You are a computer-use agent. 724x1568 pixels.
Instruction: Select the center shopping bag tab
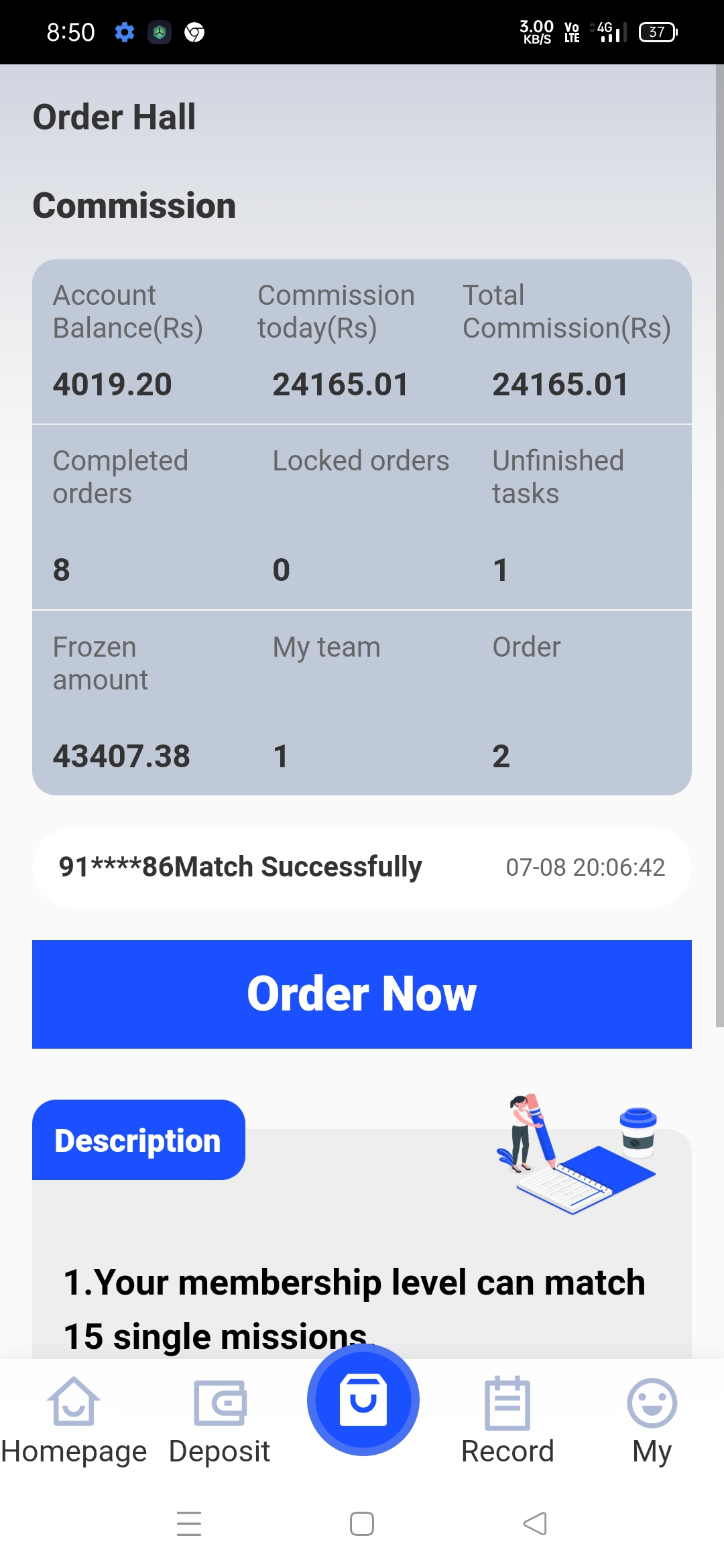coord(363,1400)
